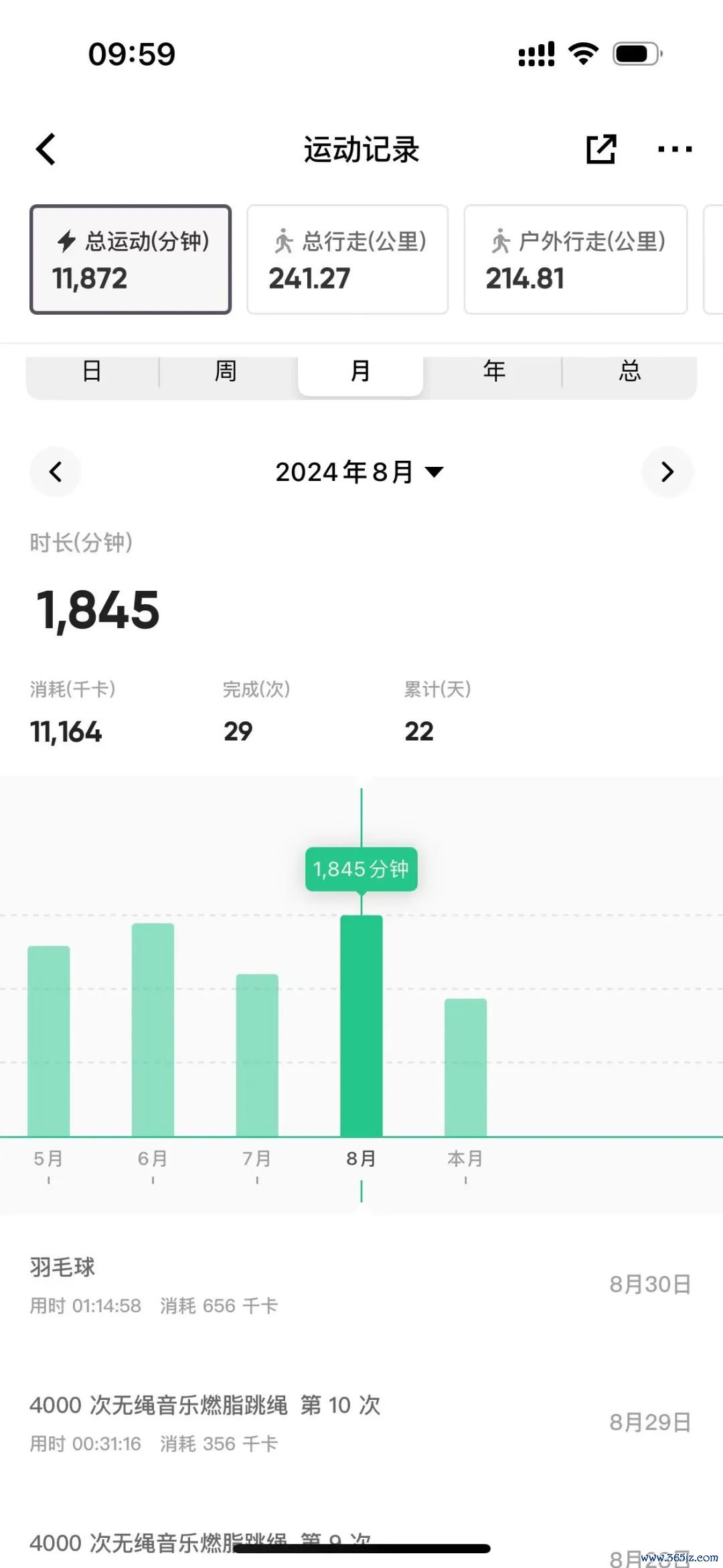The width and height of the screenshot is (723, 1568).
Task: Open the 羽毛球 record from 8月30日
Action: [x=360, y=1285]
